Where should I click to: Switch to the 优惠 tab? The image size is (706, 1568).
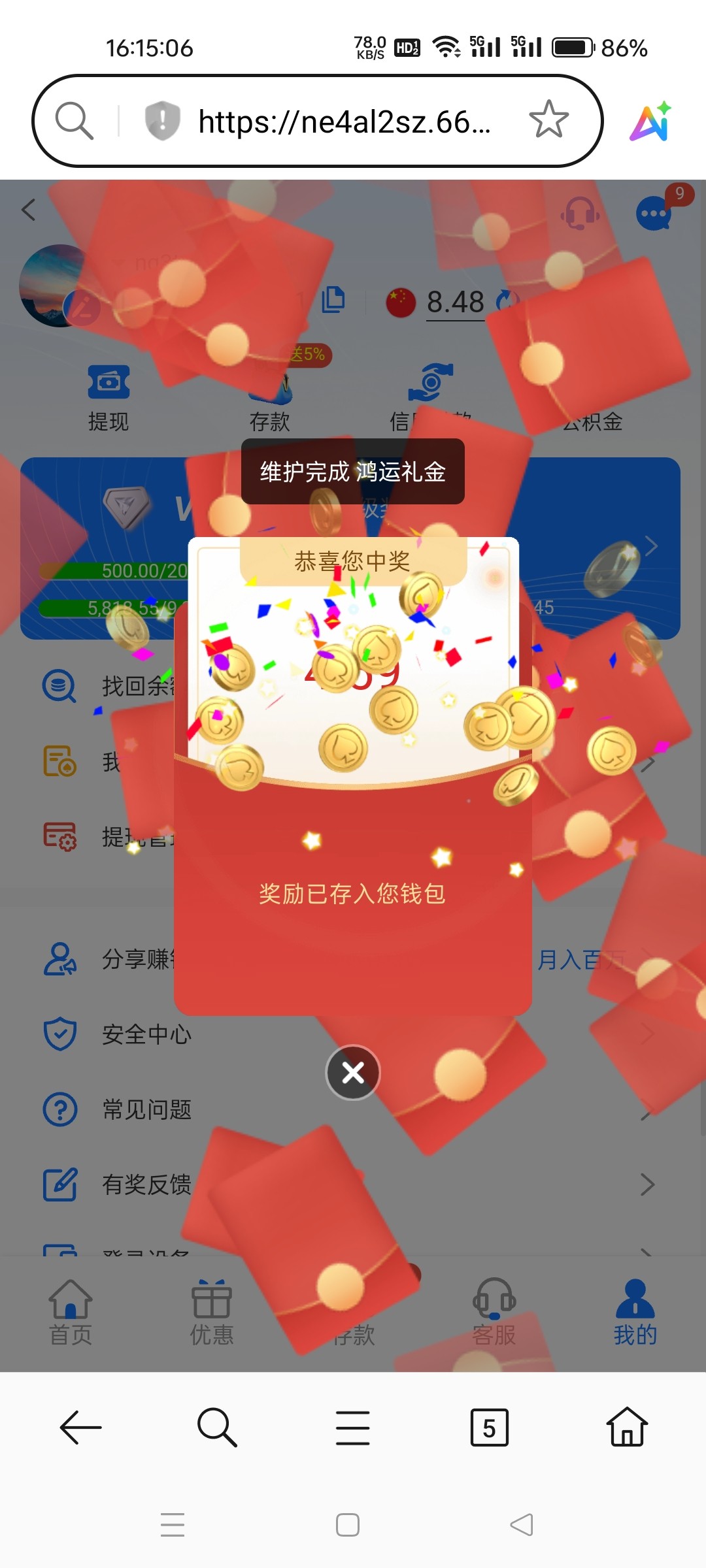point(211,1313)
